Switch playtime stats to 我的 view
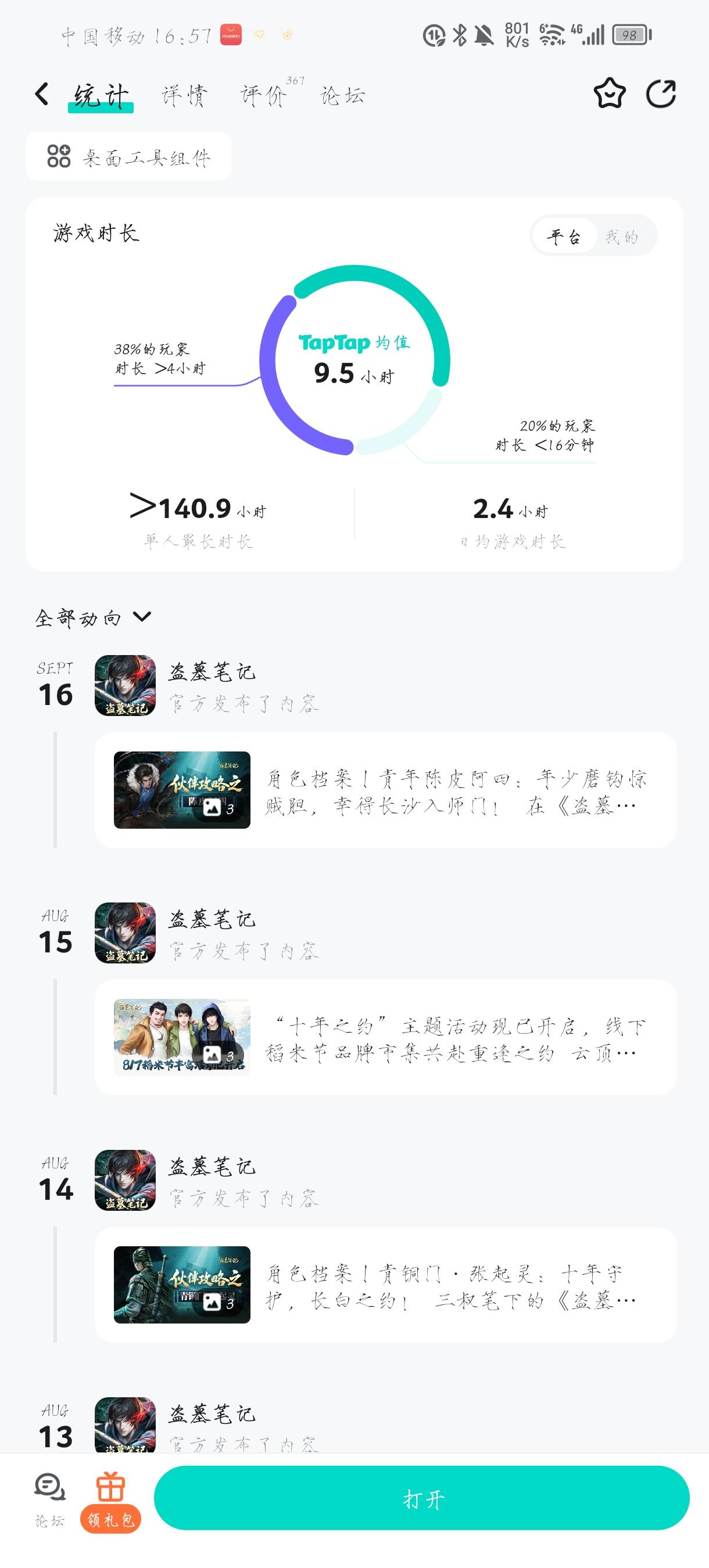Image resolution: width=709 pixels, height=1568 pixels. [623, 237]
